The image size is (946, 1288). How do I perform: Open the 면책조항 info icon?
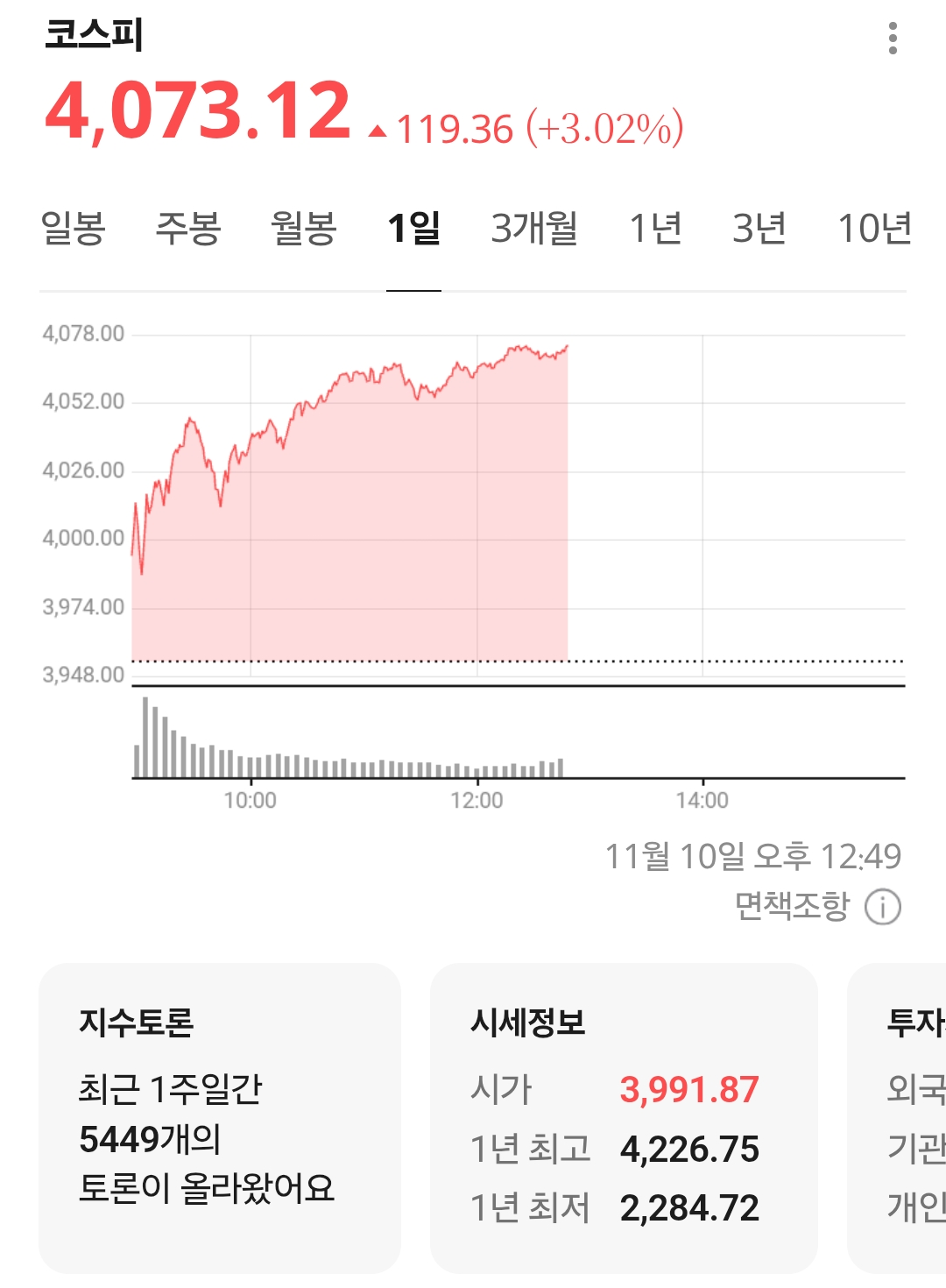(882, 907)
